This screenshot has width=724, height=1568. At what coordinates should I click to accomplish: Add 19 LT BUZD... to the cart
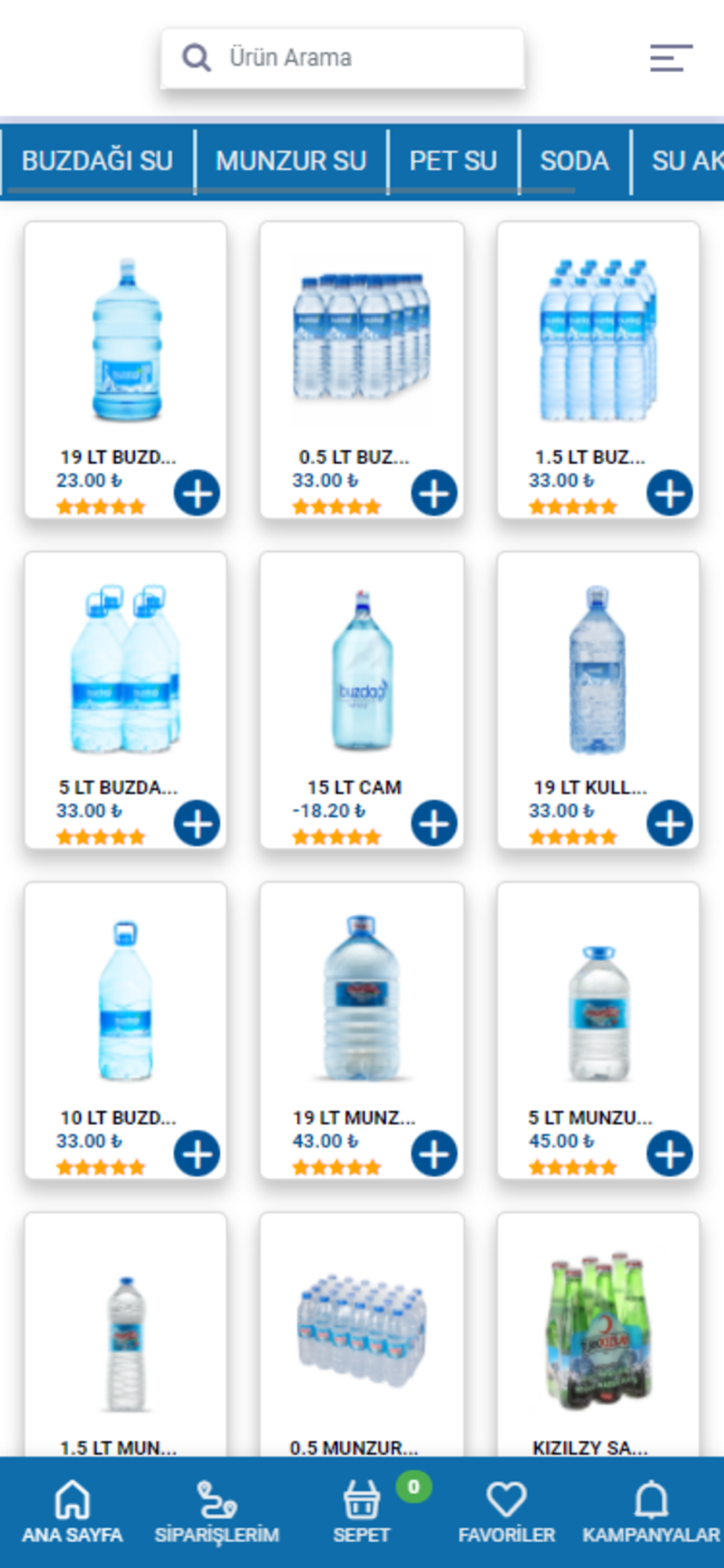point(197,493)
